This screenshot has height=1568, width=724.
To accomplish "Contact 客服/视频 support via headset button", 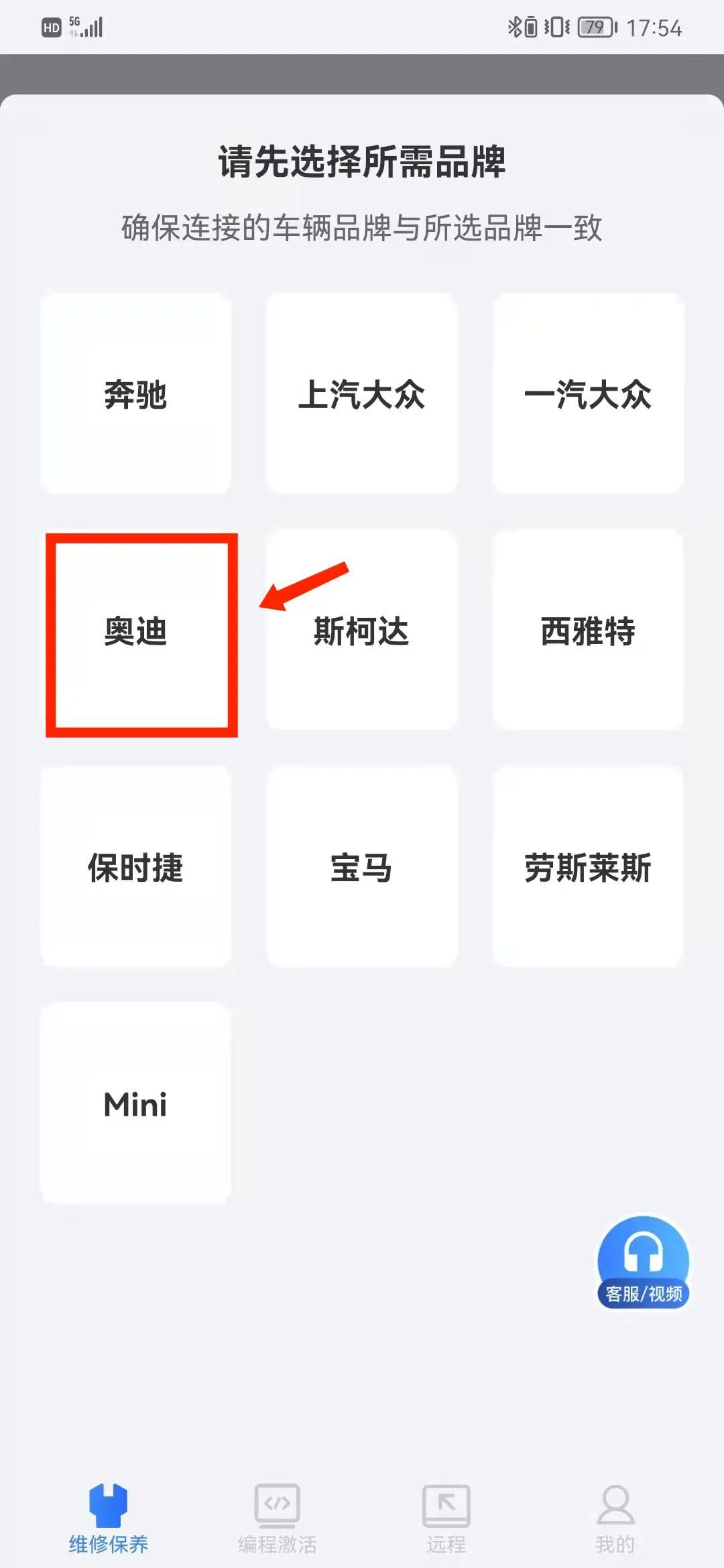I will click(644, 1262).
